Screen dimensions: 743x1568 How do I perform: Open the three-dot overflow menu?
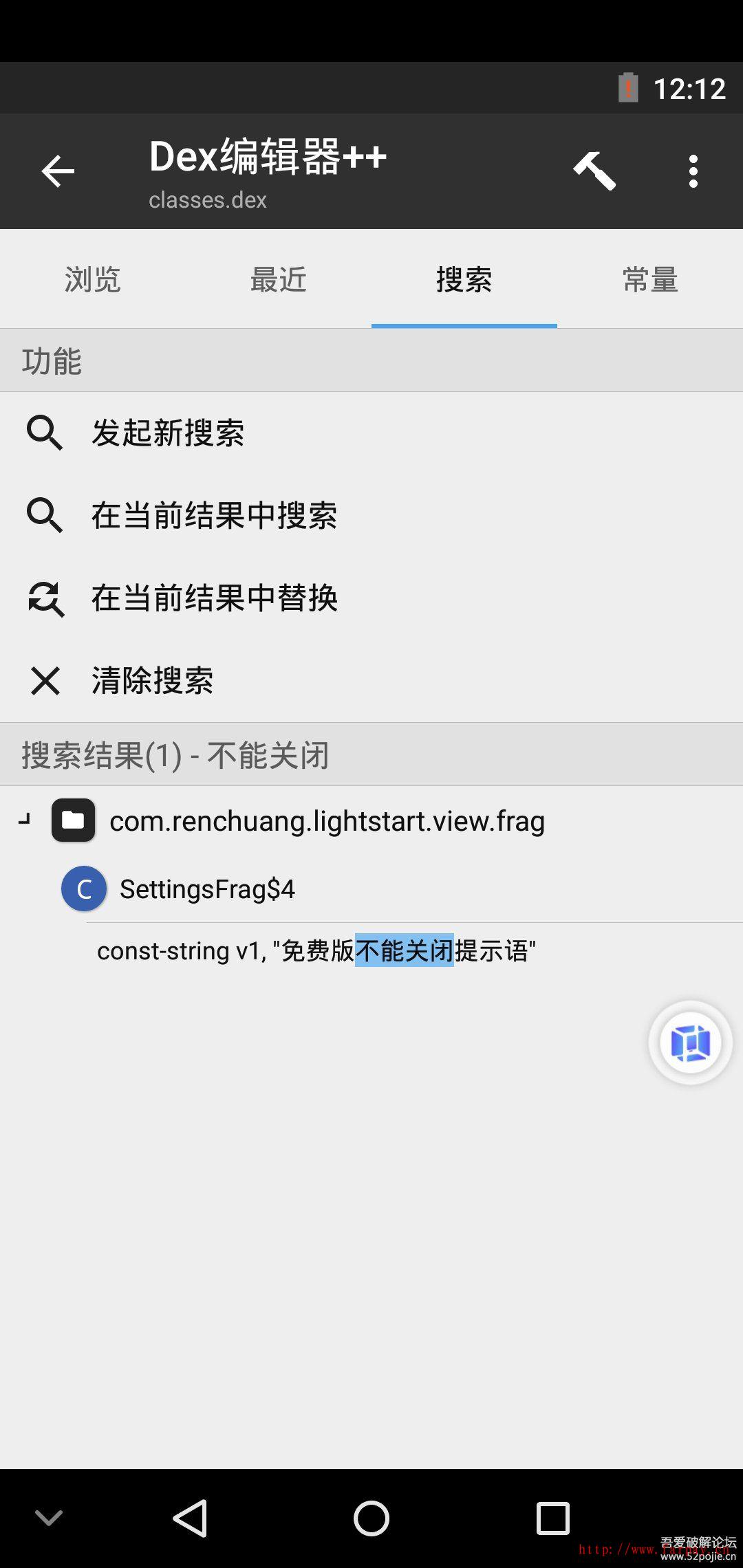(693, 171)
